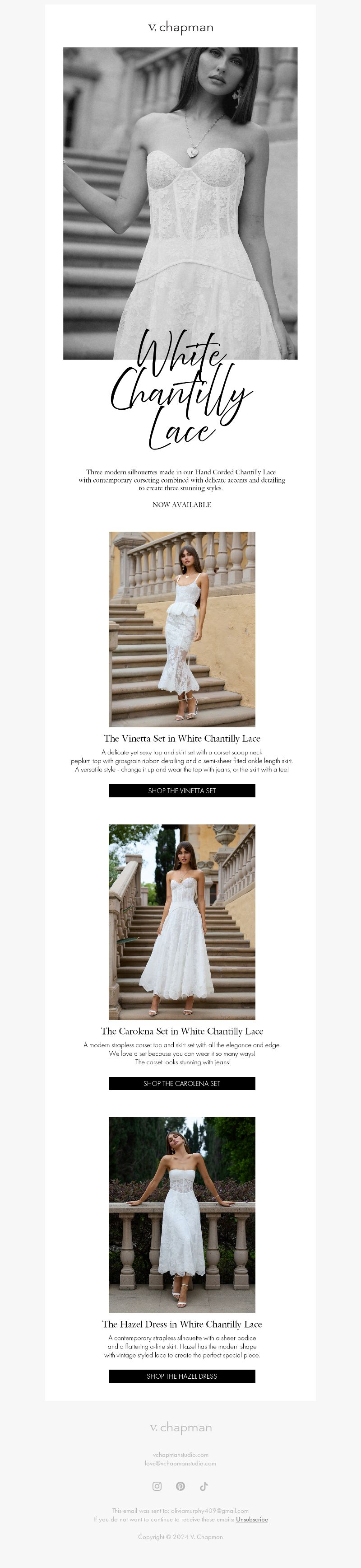Tap the Unsubscribe link
The height and width of the screenshot is (1568, 361).
pyautogui.click(x=252, y=1519)
